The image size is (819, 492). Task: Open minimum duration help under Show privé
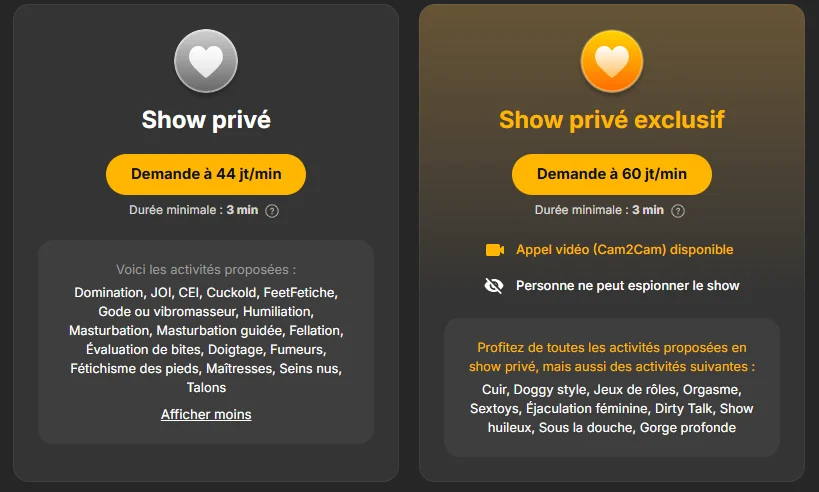[272, 211]
